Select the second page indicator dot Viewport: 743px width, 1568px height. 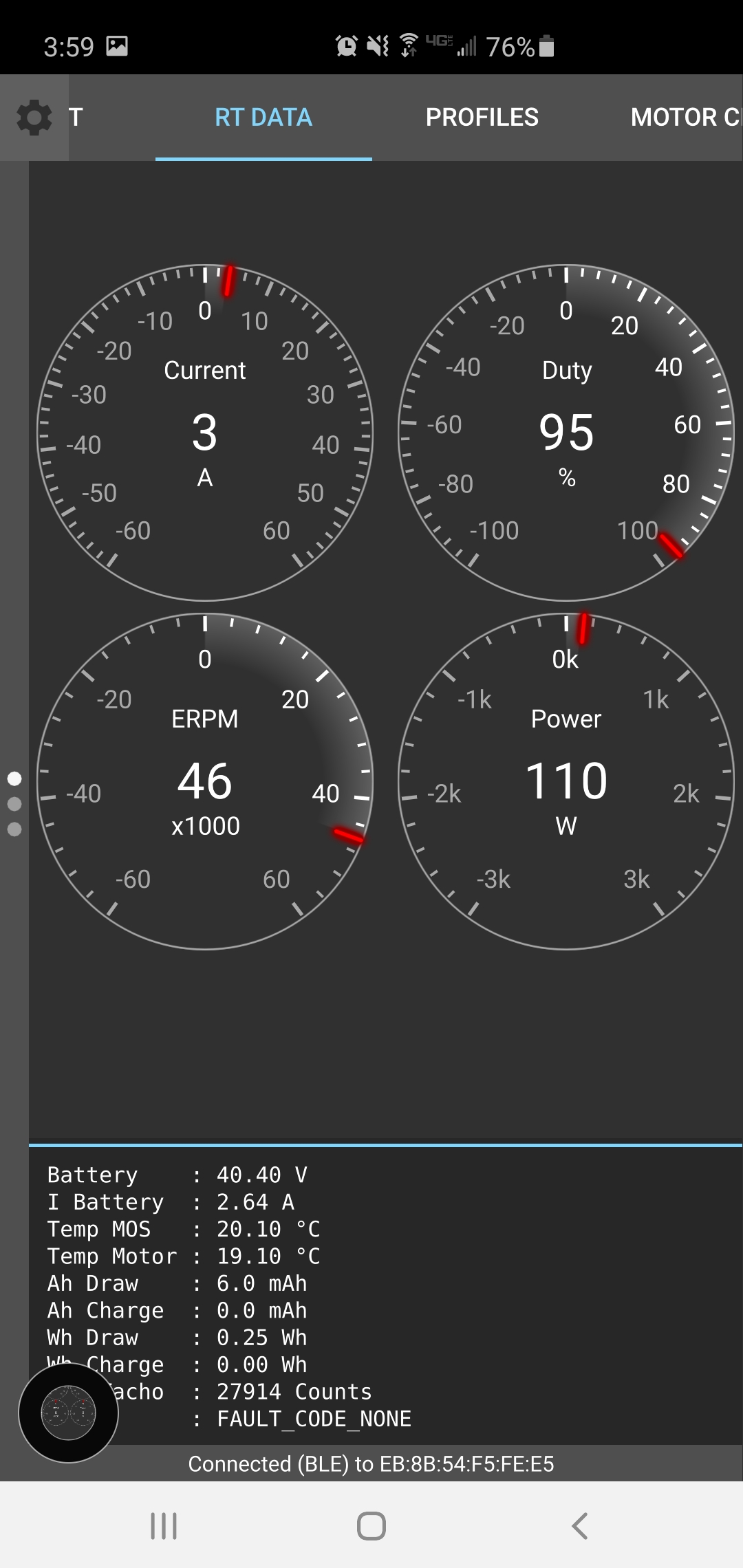point(14,804)
